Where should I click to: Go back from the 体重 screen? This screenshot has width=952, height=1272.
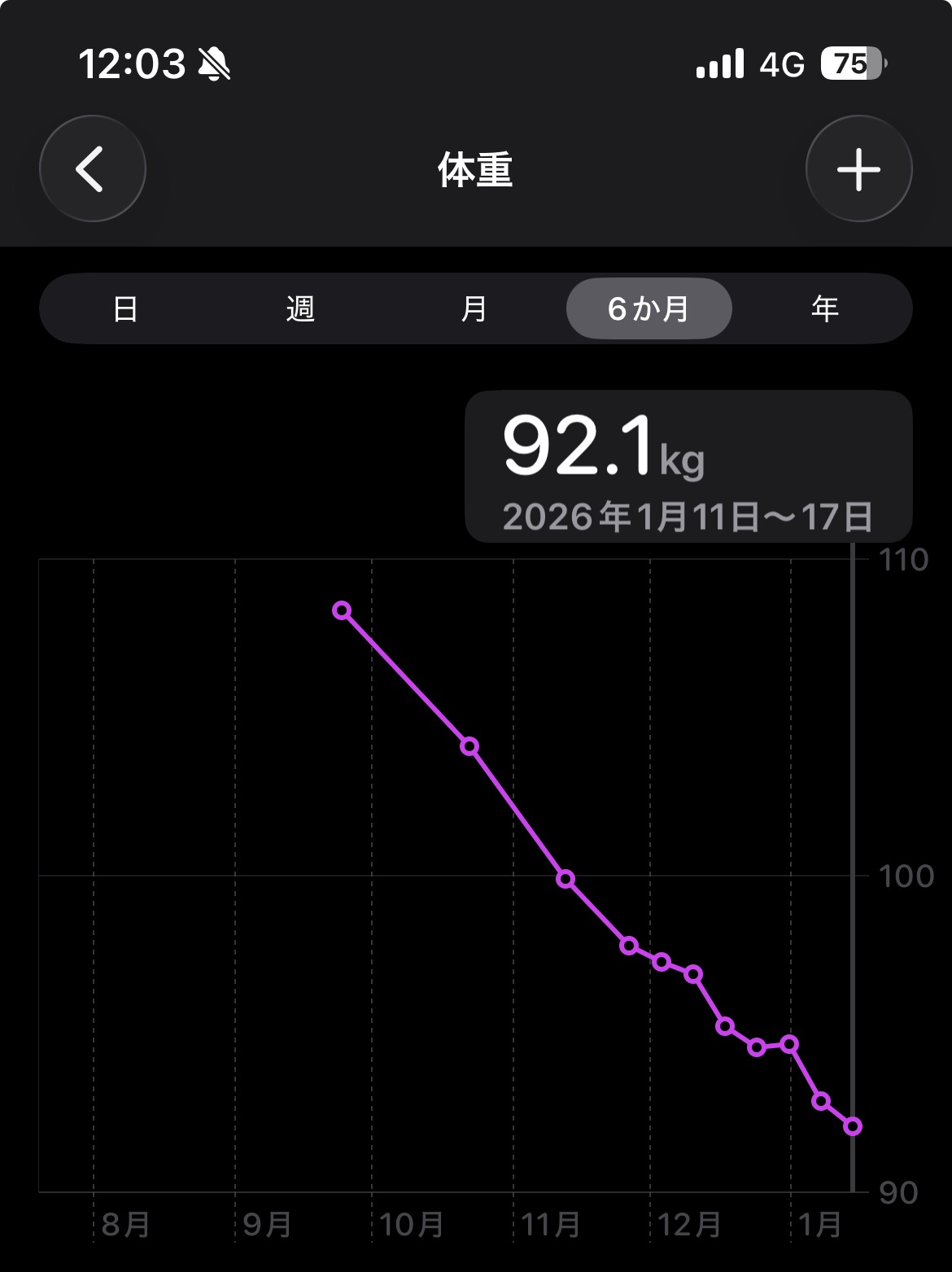coord(92,169)
